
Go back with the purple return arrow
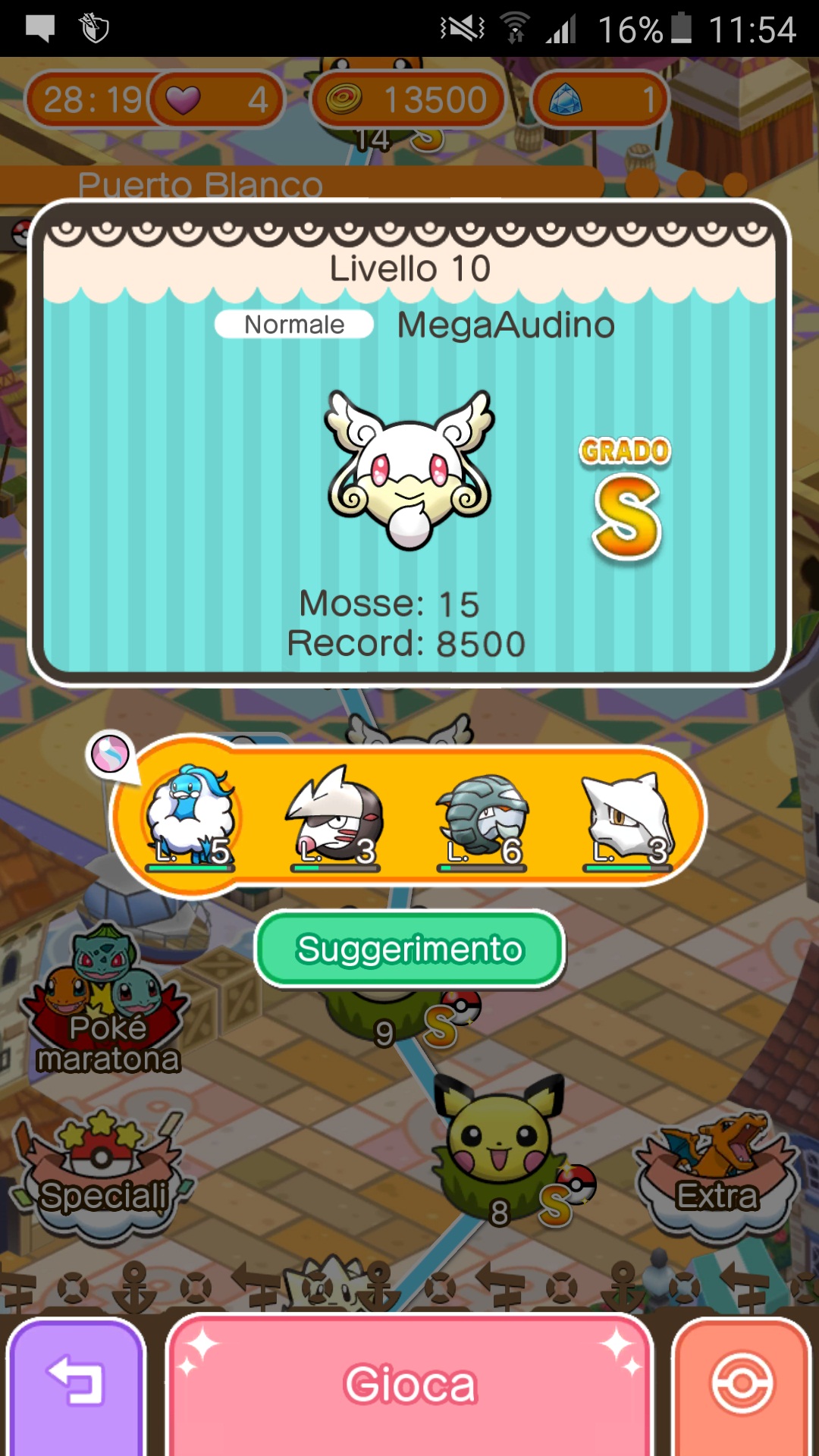[x=76, y=1385]
